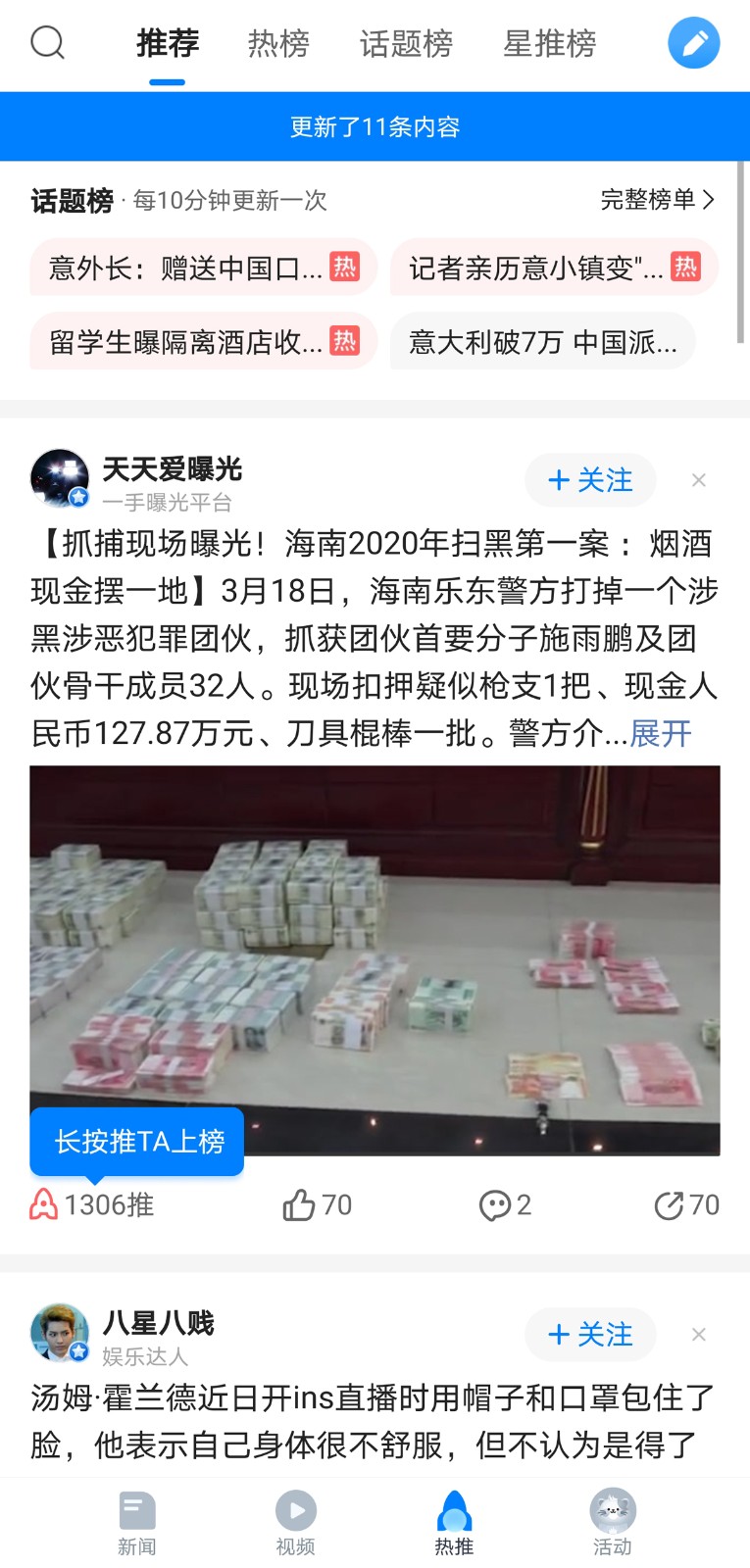750x1568 pixels.
Task: Go to the 新闻 bottom tab
Action: click(137, 1523)
